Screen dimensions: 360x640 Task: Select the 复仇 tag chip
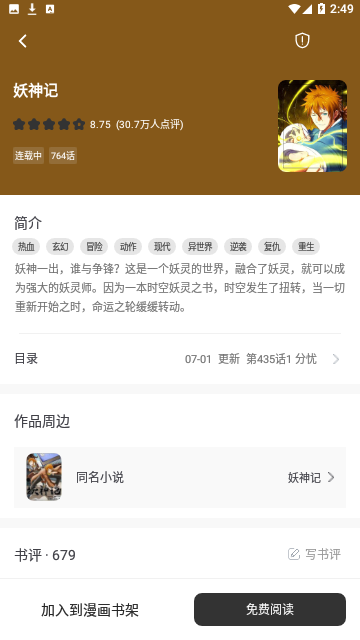[x=272, y=247]
